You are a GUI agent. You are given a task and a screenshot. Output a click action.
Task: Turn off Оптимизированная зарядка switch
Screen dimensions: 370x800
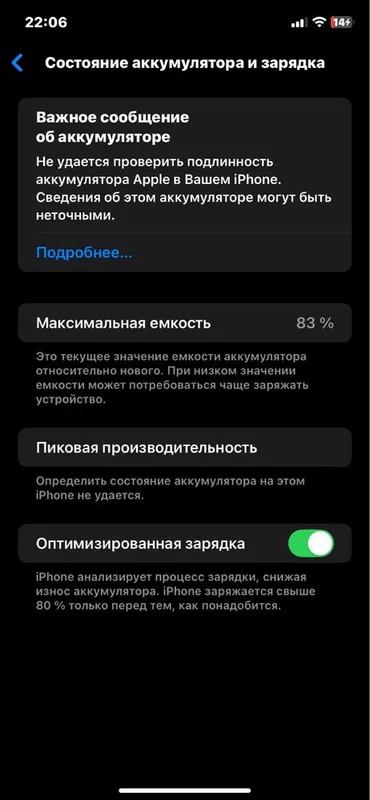click(311, 543)
